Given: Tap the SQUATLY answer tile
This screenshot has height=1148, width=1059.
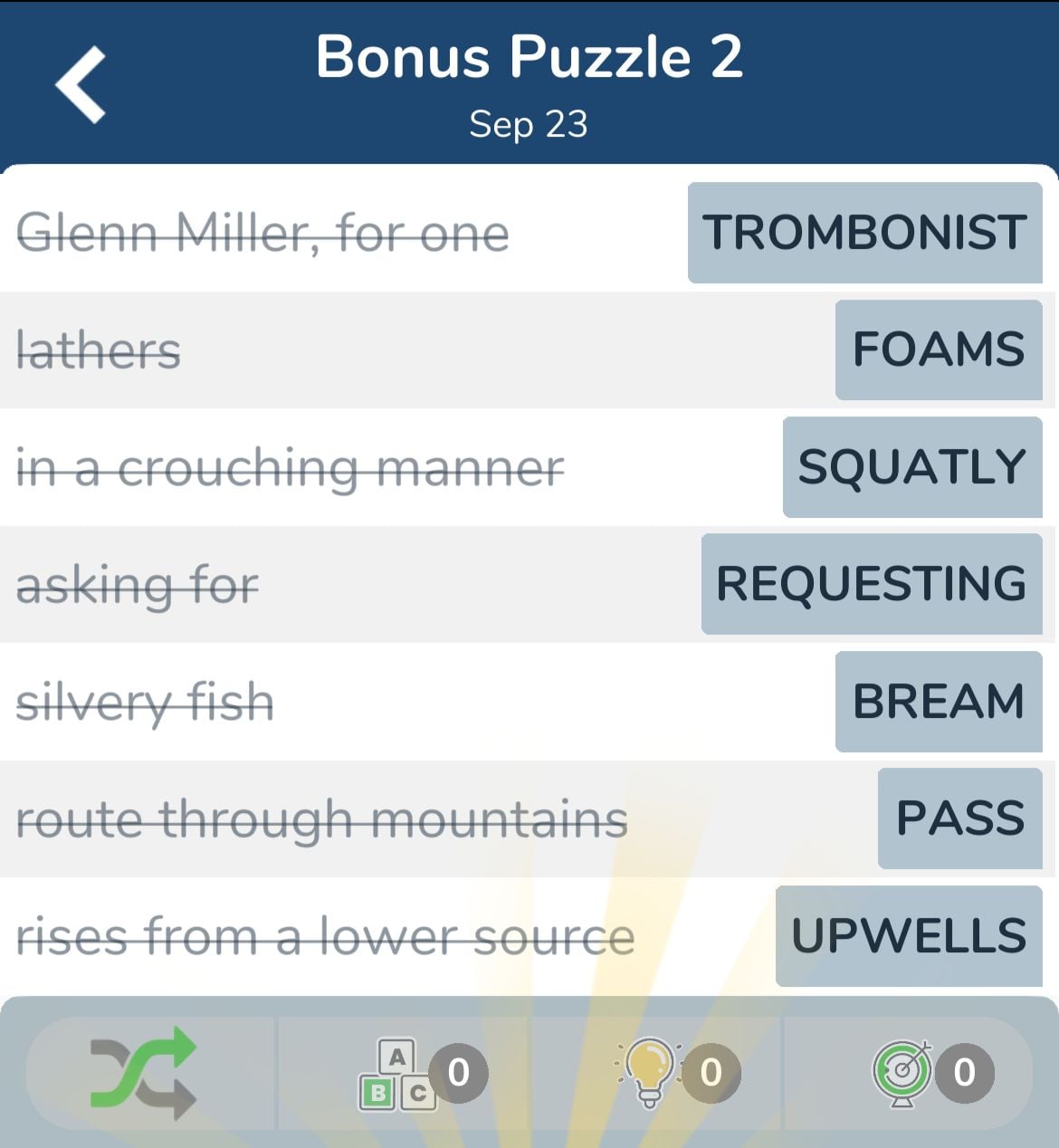Looking at the screenshot, I should (x=911, y=467).
